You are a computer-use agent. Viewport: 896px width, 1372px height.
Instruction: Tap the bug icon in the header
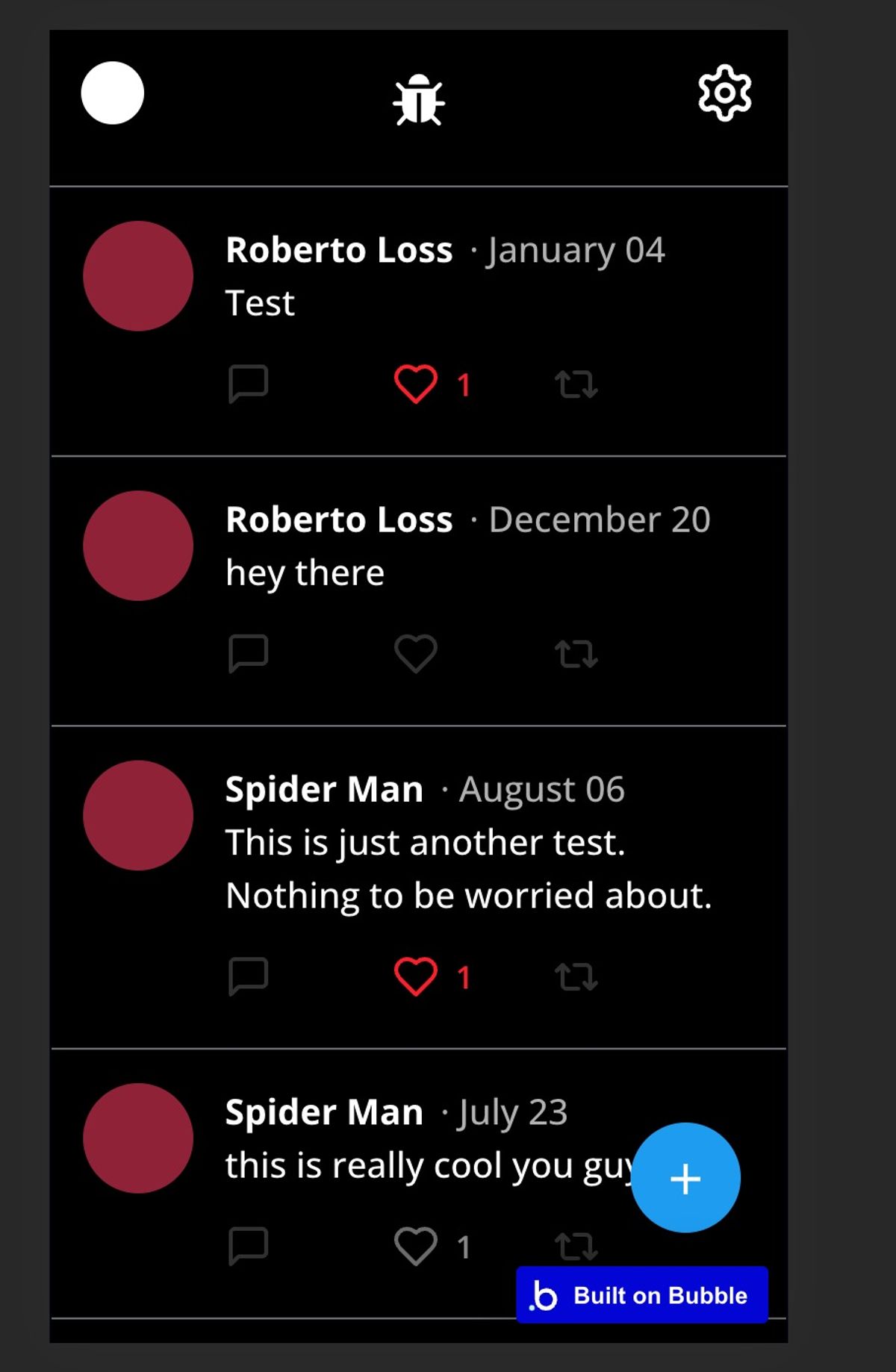pos(419,101)
